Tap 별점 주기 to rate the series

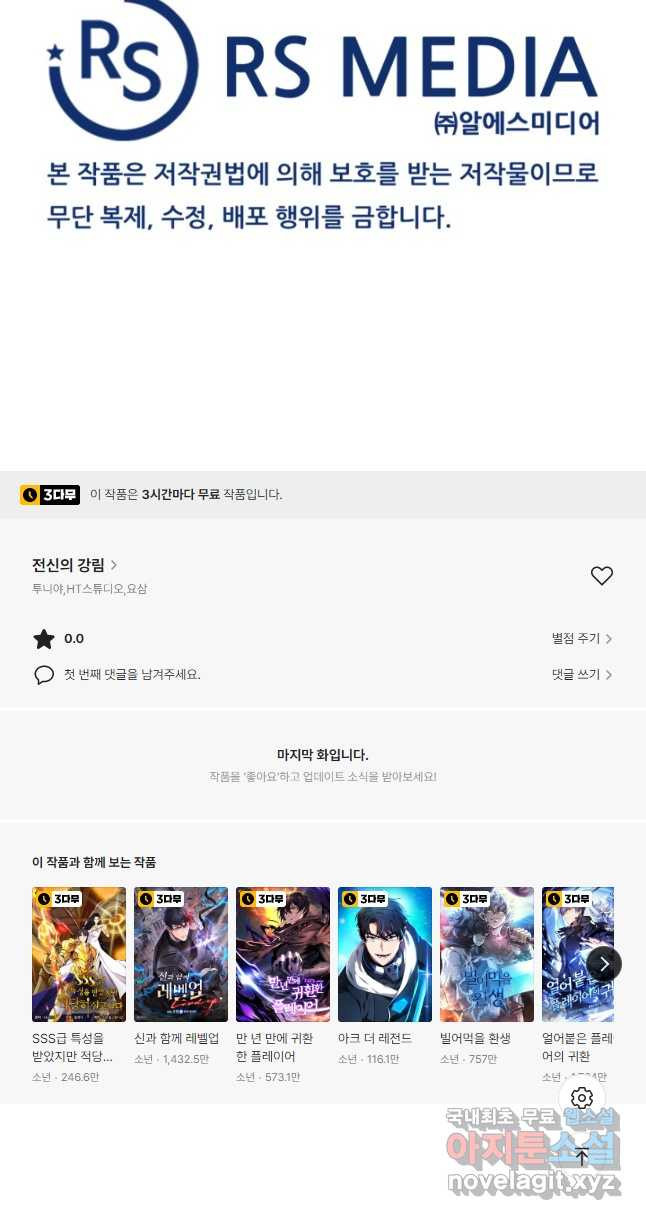[x=582, y=639]
